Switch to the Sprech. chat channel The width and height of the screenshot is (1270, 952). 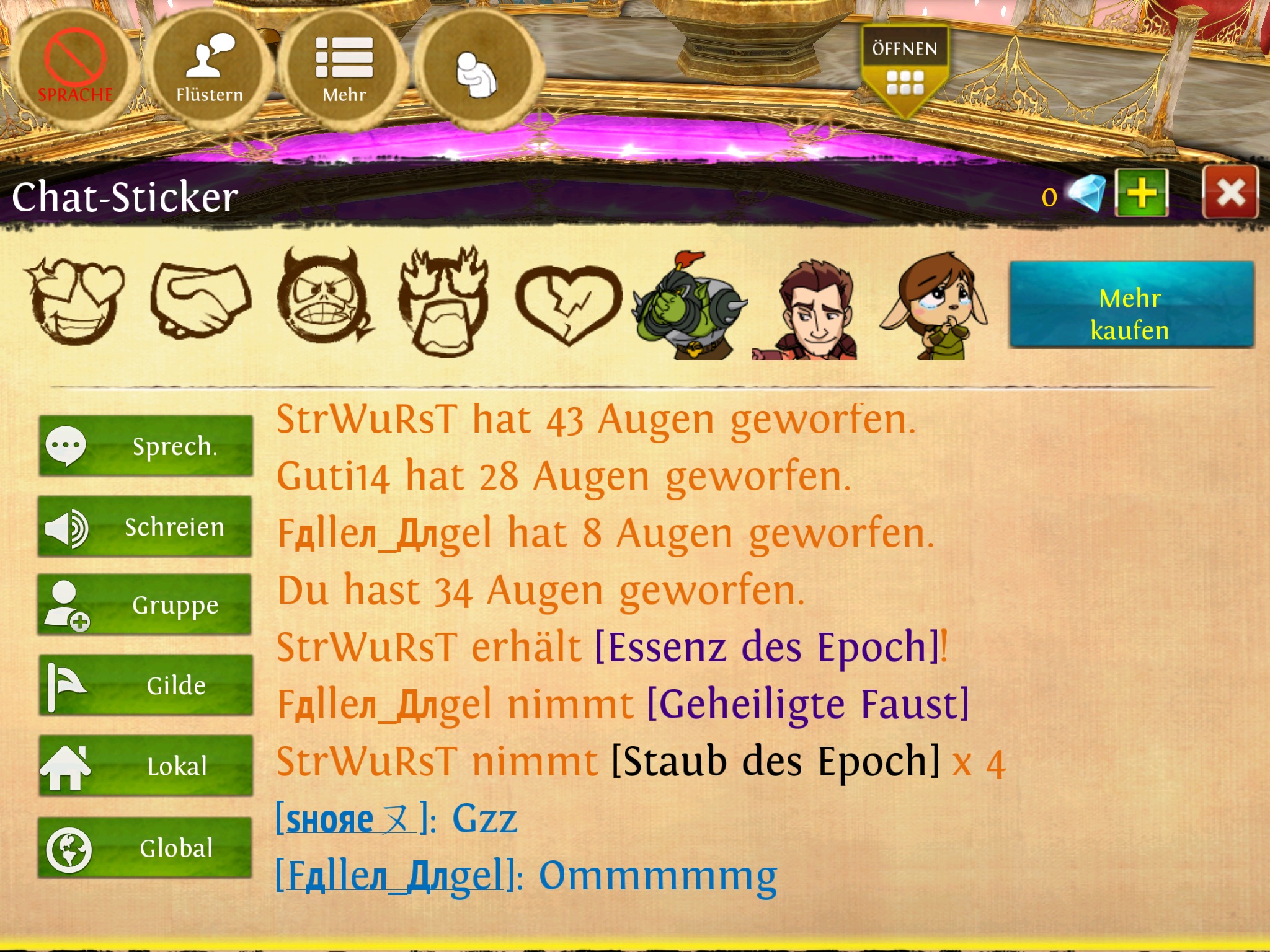[x=146, y=446]
